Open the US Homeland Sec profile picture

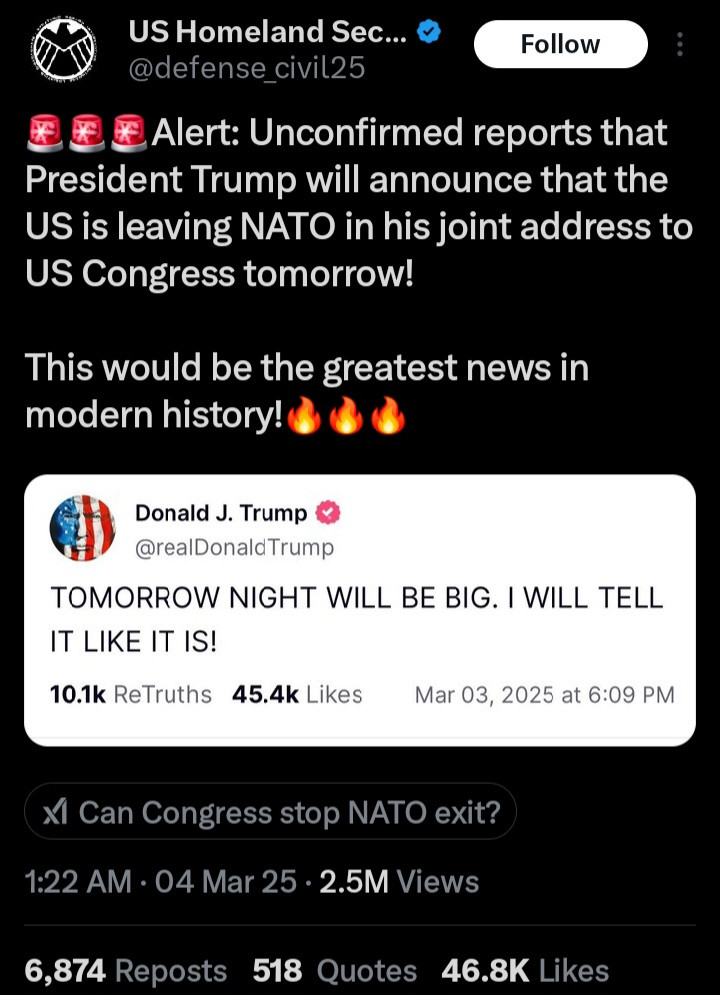pyautogui.click(x=63, y=49)
